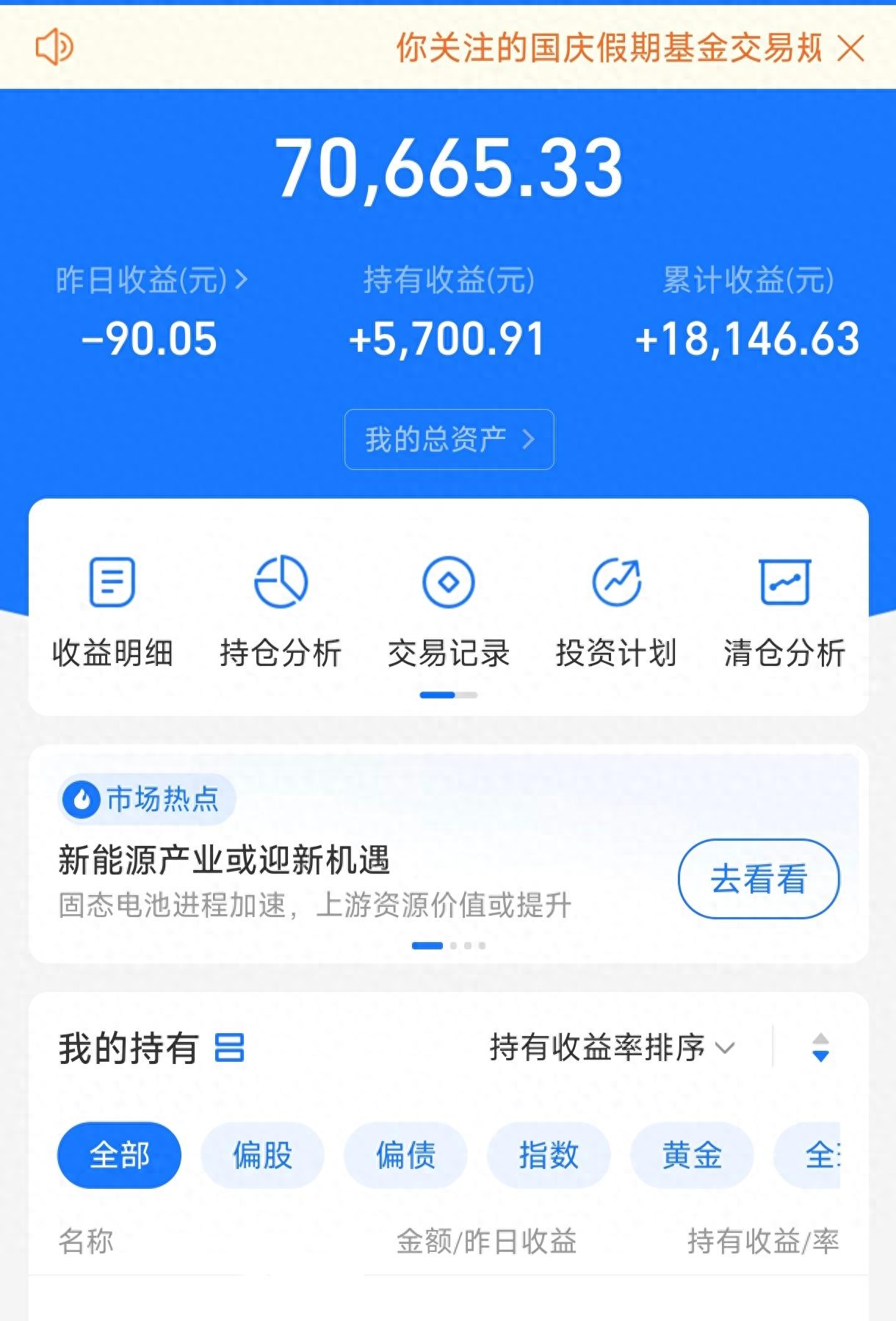Open 昨日收益 details
Image resolution: width=896 pixels, height=1321 pixels.
(152, 281)
